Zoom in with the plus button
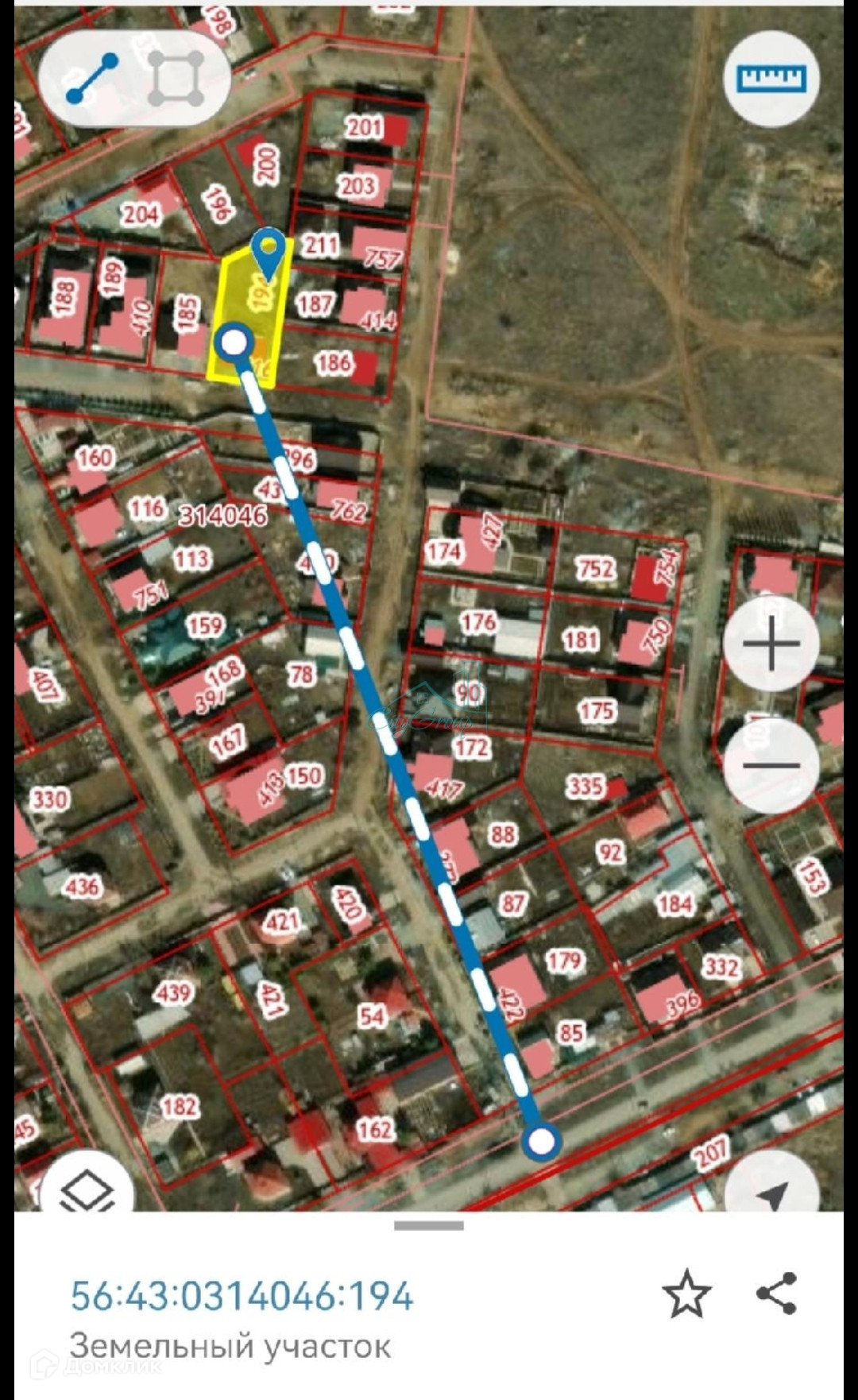The width and height of the screenshot is (858, 1400). pyautogui.click(x=771, y=643)
